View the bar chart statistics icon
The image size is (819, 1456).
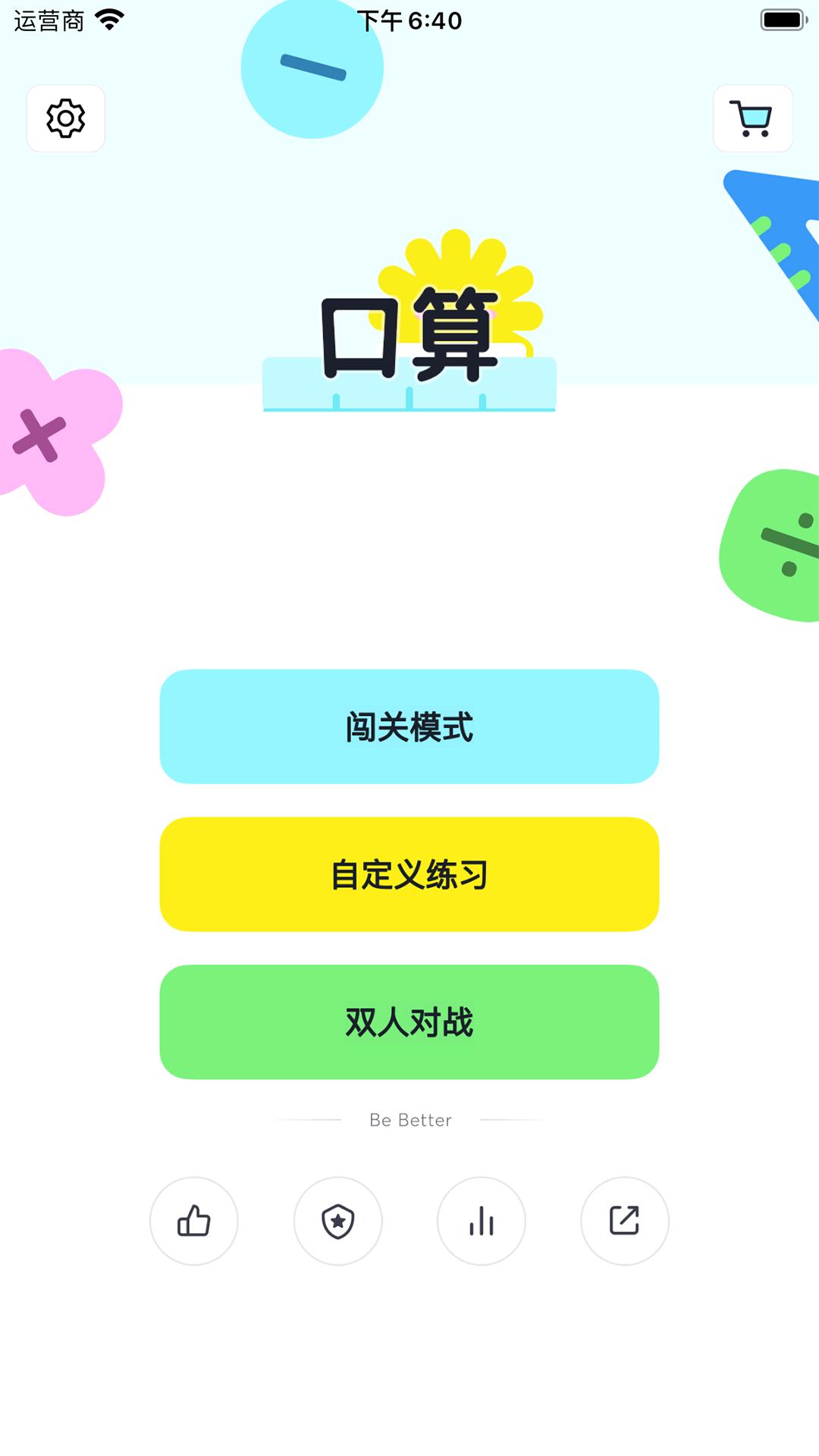(x=482, y=1221)
